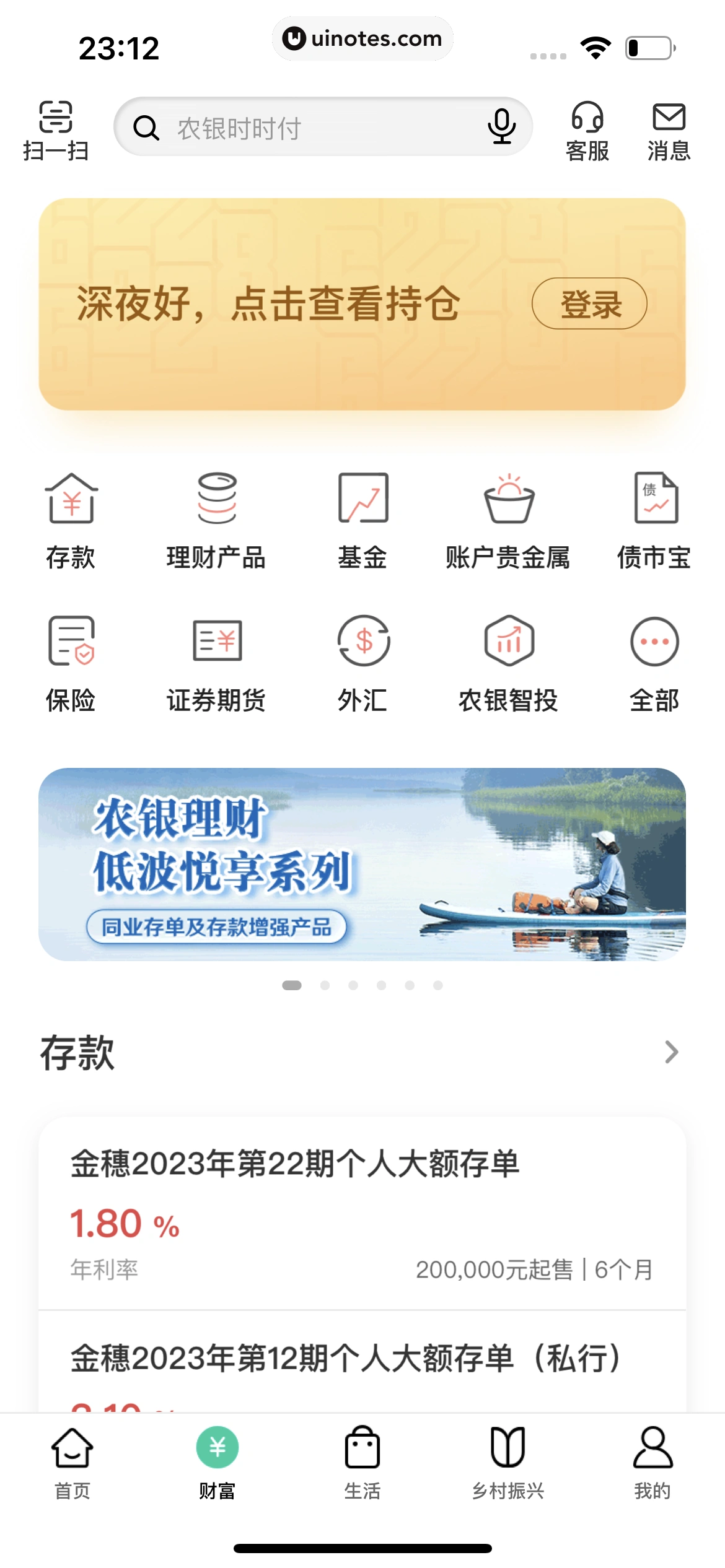Select 账户贵金属 precious metals icon
Viewport: 725px width, 1568px height.
pyautogui.click(x=508, y=520)
